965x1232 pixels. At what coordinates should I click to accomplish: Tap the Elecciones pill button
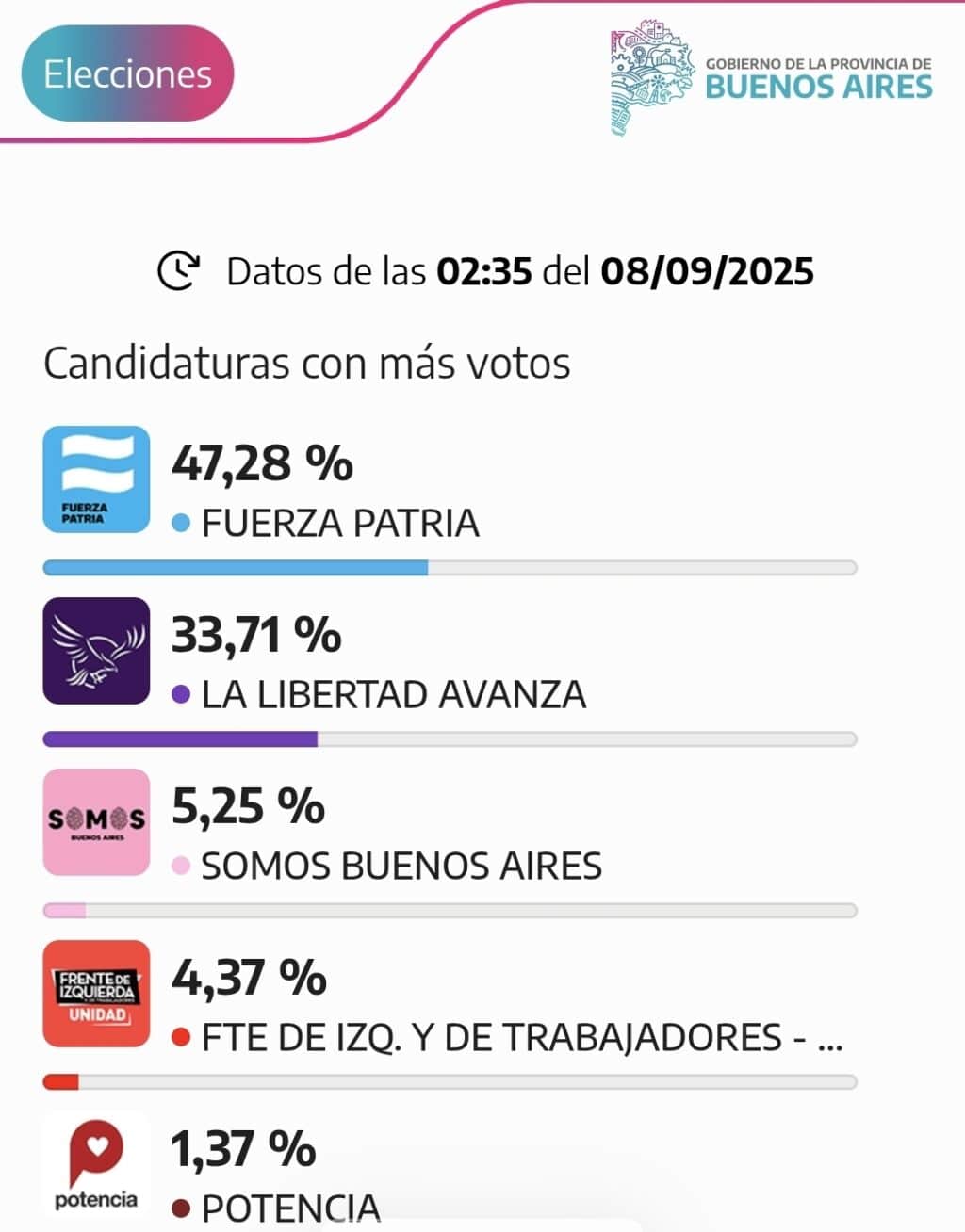(127, 73)
